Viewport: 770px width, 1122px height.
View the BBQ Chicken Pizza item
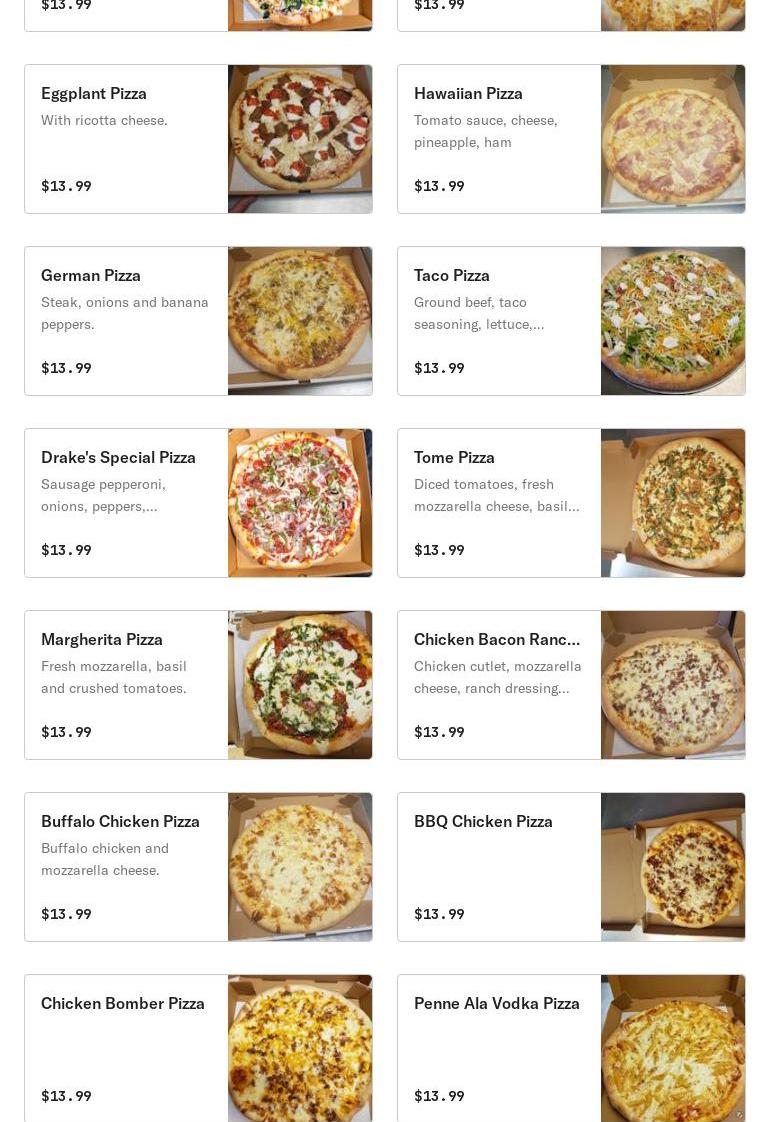pyautogui.click(x=571, y=867)
